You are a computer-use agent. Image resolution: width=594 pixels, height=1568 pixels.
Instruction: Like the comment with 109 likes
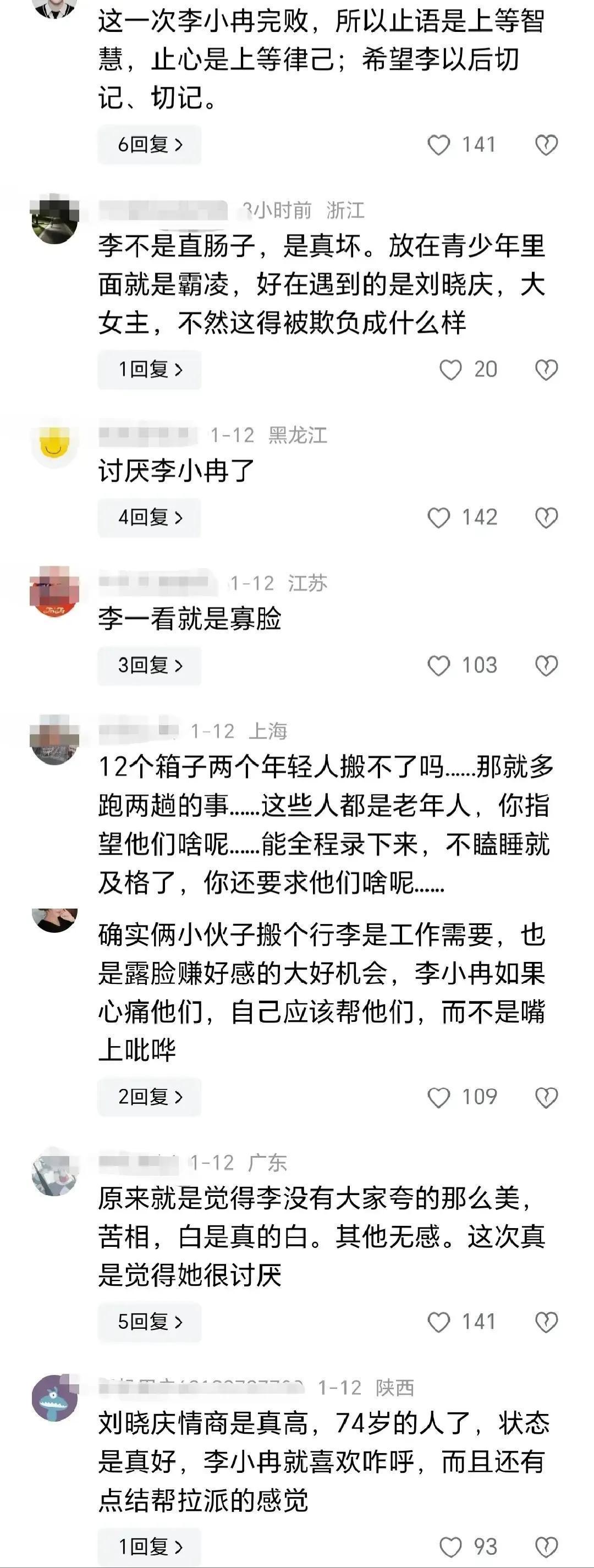pos(439,1097)
